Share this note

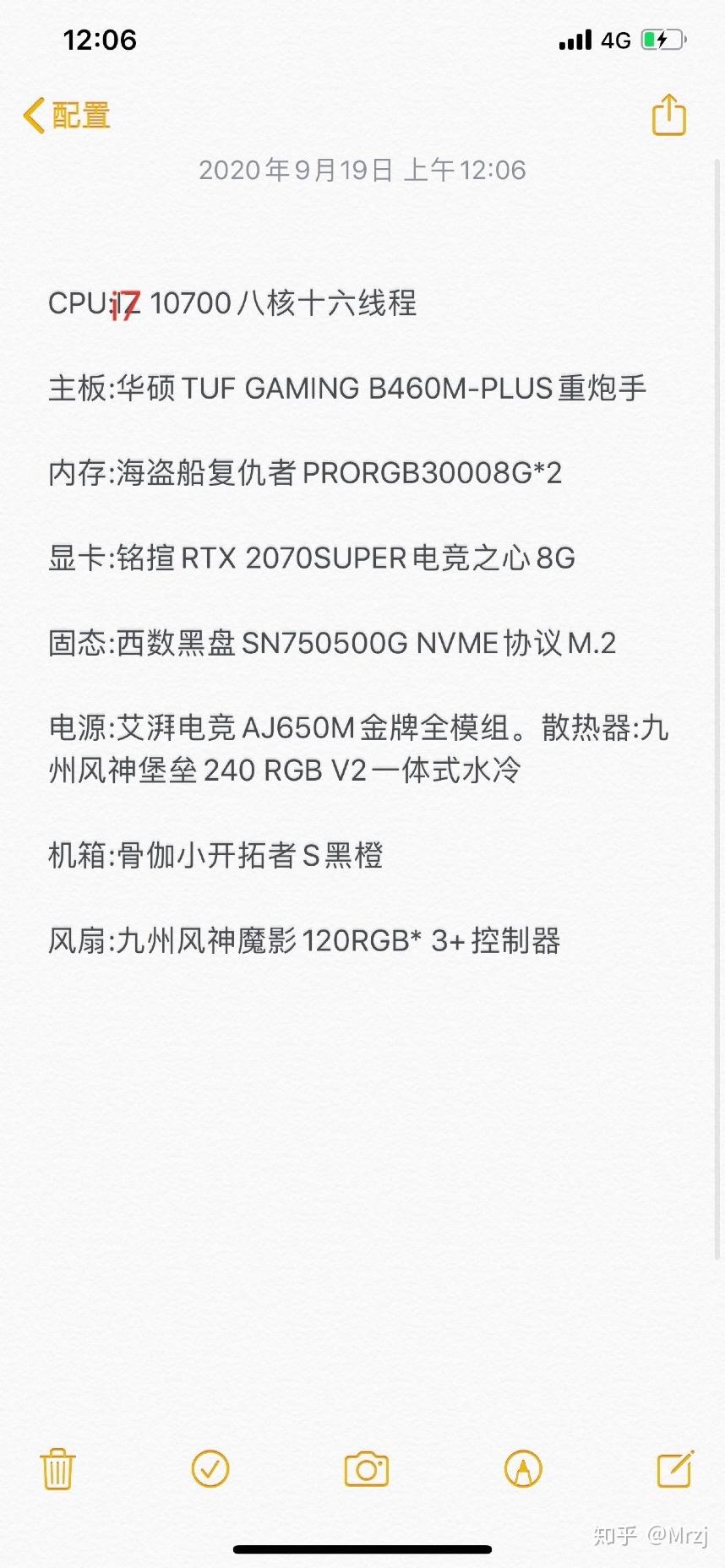coord(668,114)
